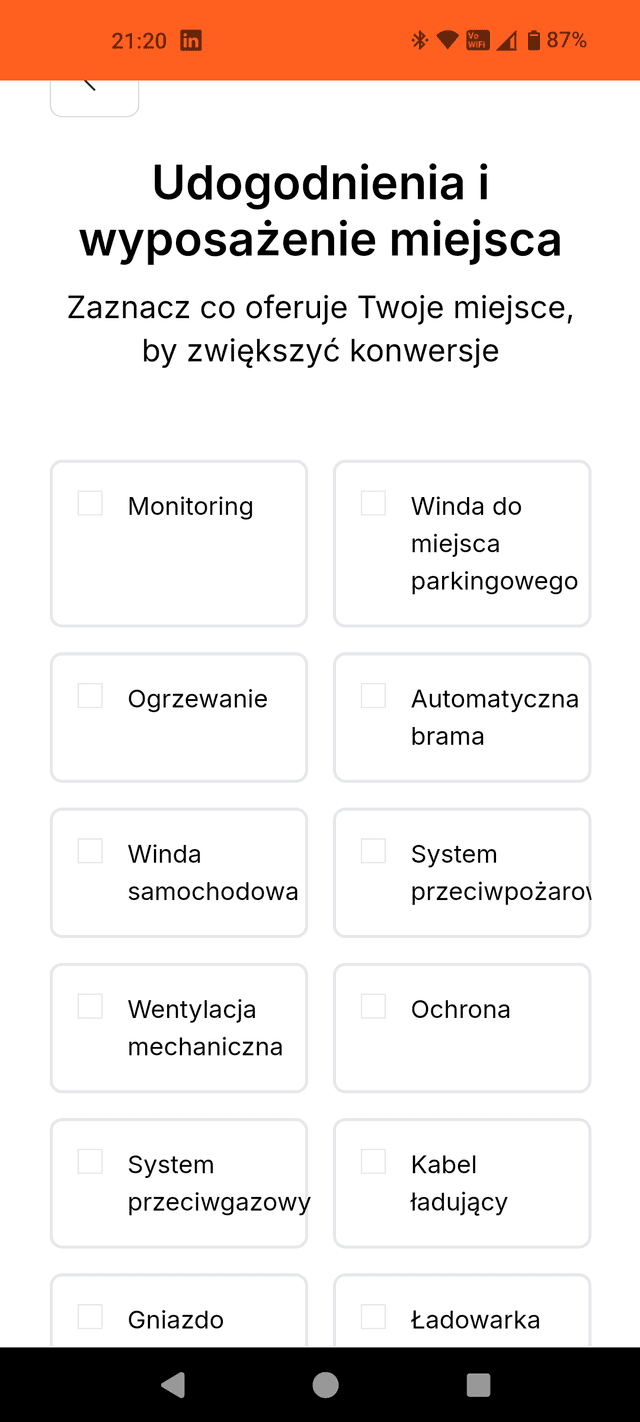
Task: Select Winda do miejsca parkingowego
Action: coord(374,503)
